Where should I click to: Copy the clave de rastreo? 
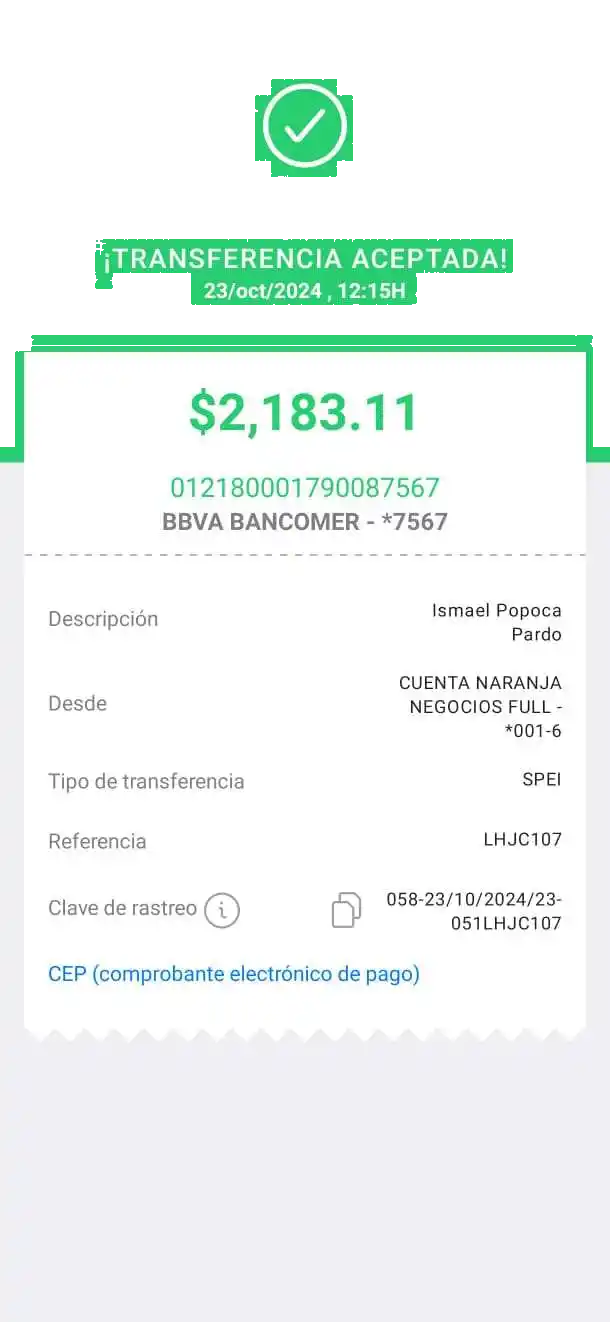pos(346,910)
